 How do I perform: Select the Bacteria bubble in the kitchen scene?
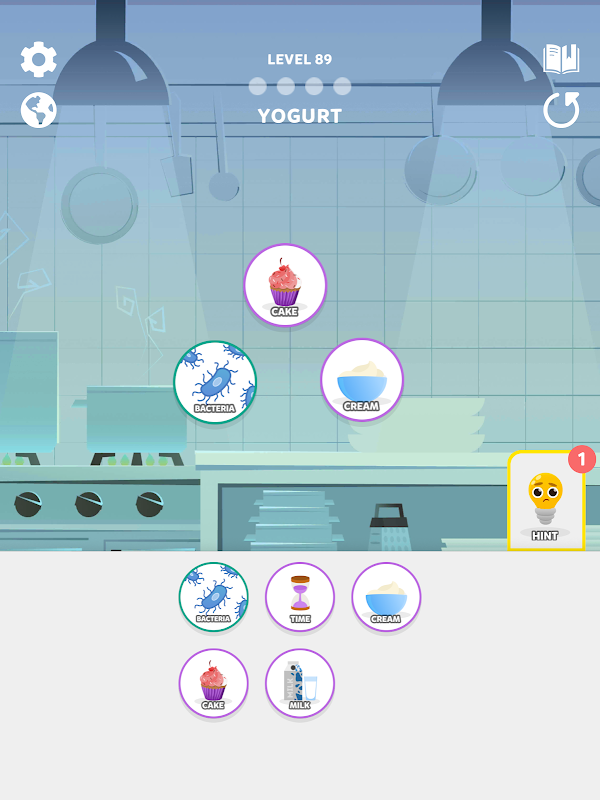215,382
